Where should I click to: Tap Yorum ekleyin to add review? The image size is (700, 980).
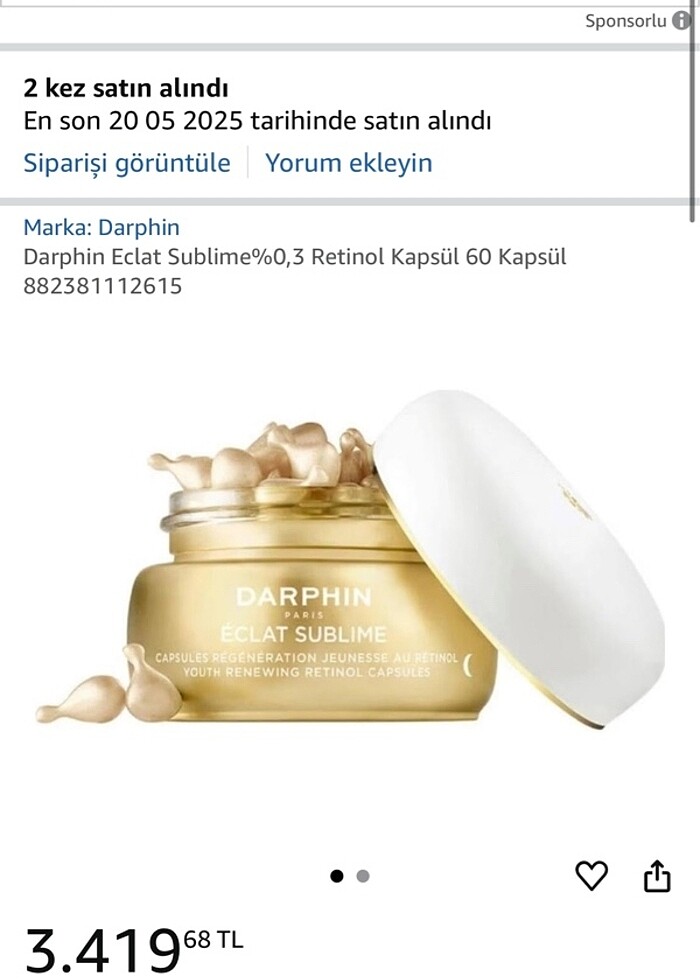point(348,163)
